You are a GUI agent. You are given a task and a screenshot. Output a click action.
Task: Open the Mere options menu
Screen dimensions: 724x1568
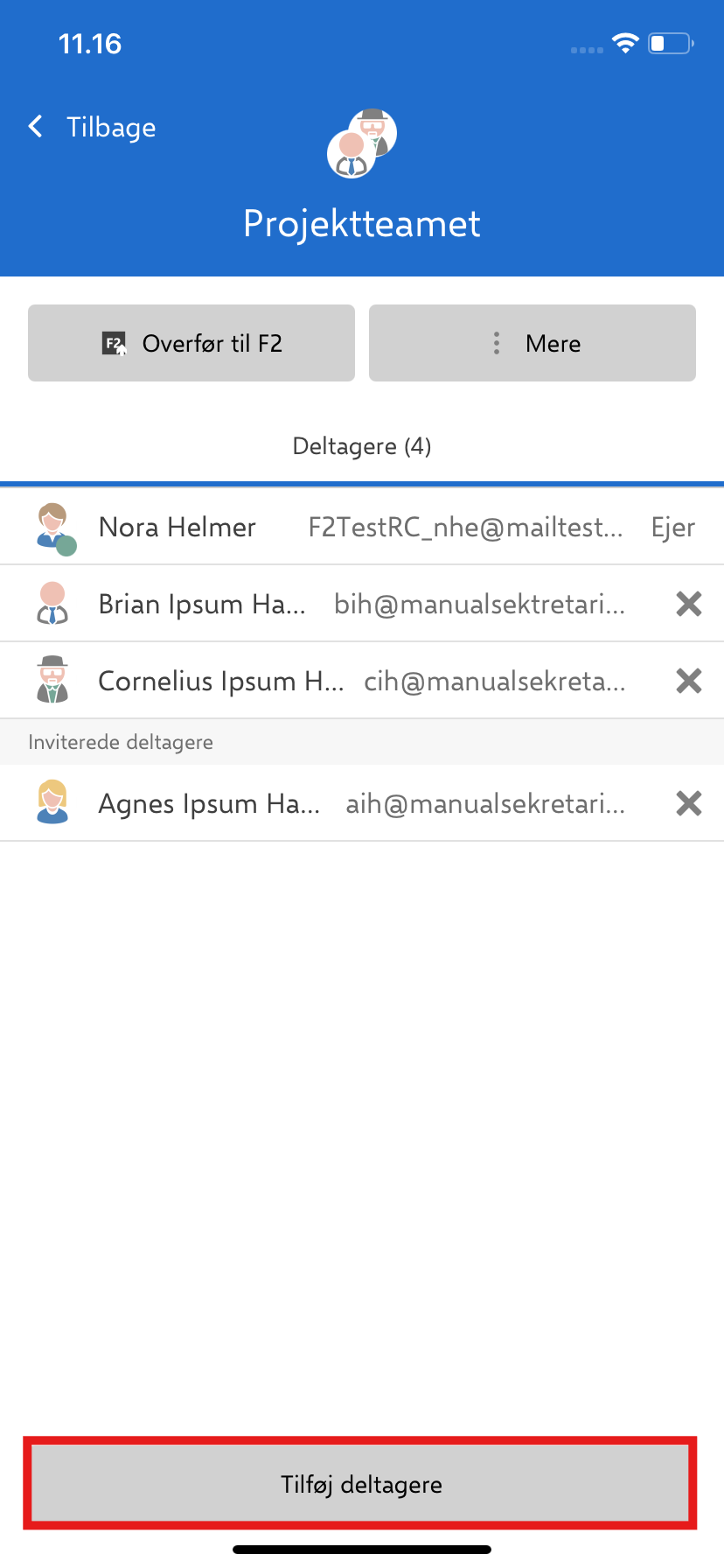click(x=533, y=343)
